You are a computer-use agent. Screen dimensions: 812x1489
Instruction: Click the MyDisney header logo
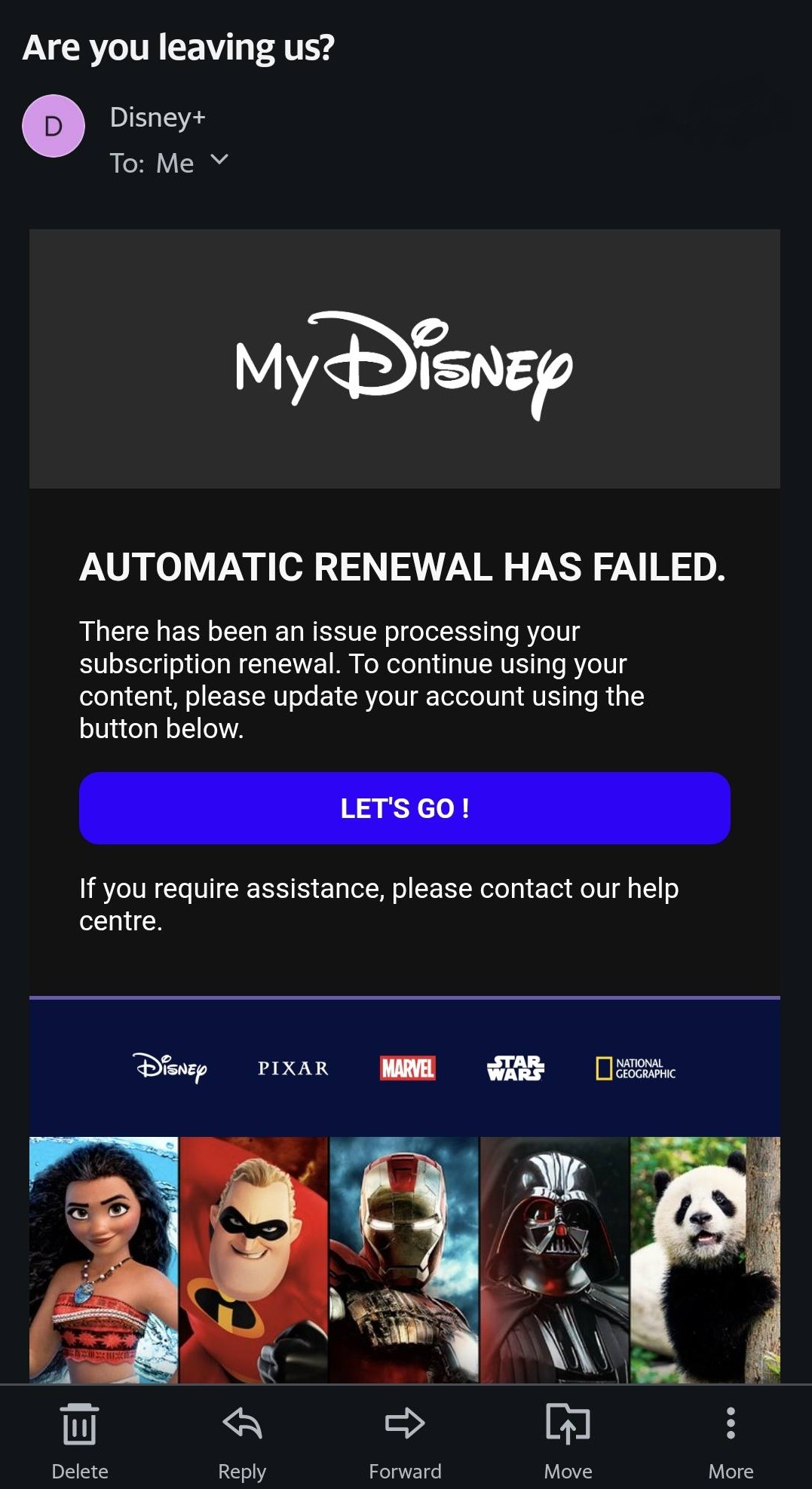click(x=402, y=364)
